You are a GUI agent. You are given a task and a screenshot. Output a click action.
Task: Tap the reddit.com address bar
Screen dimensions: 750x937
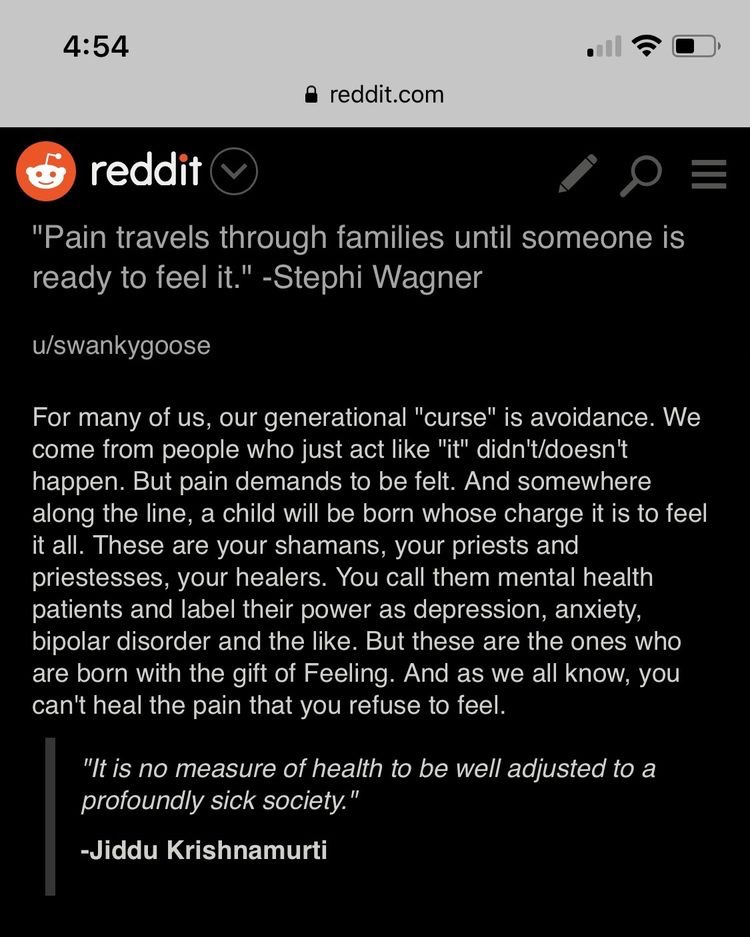point(374,95)
